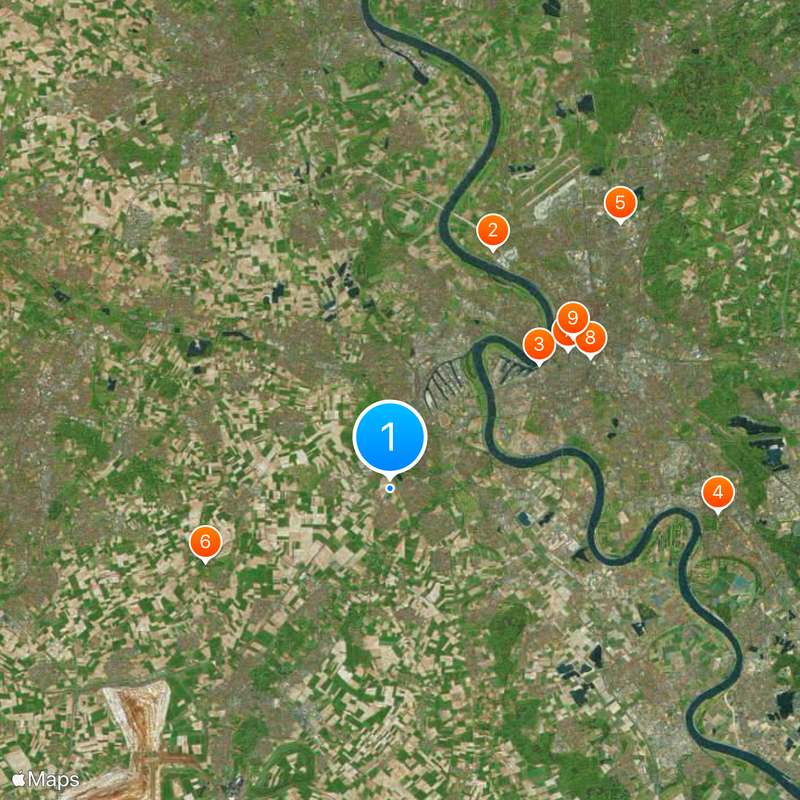Open orange map pin 3
Image resolution: width=800 pixels, height=800 pixels.
[539, 345]
